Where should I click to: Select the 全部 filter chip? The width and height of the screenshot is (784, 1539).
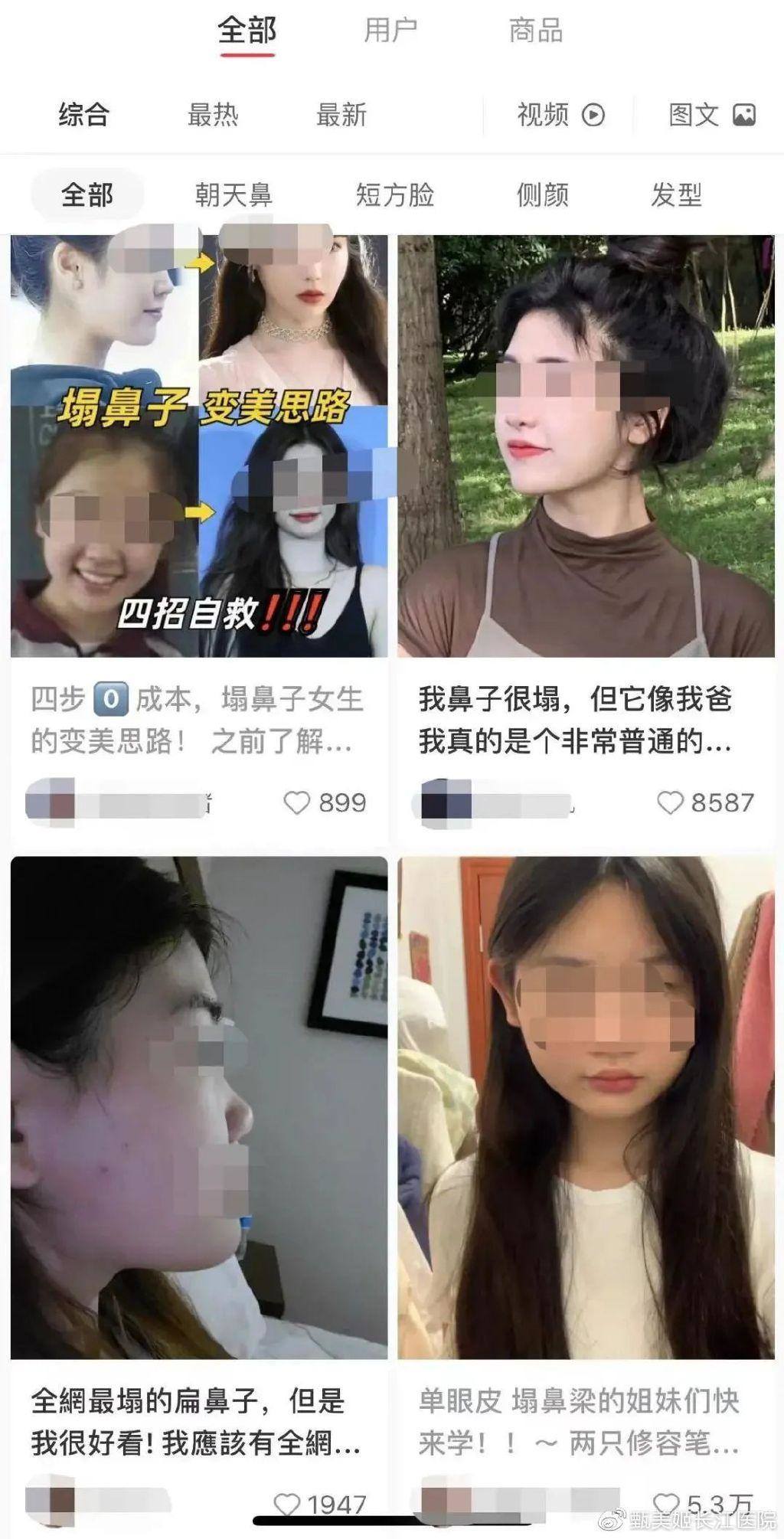click(87, 195)
